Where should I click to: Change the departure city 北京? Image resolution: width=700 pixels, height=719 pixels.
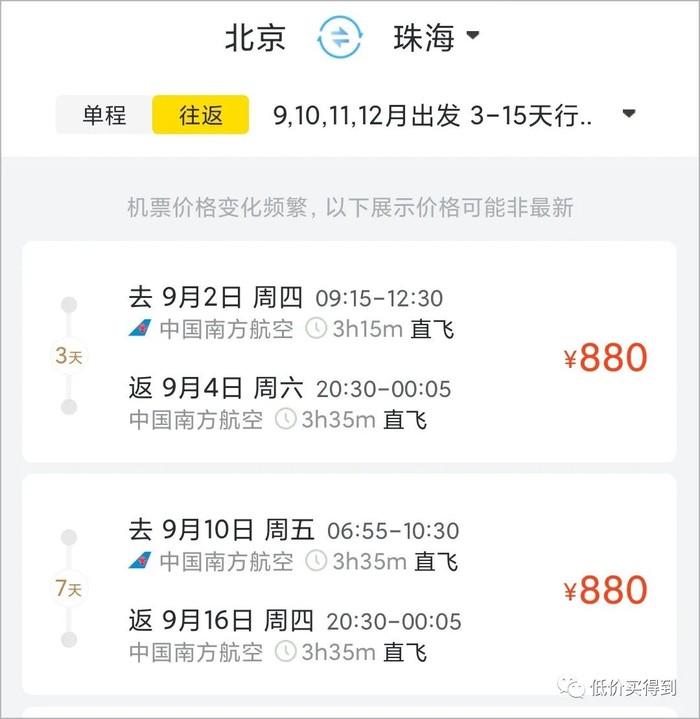[x=255, y=38]
